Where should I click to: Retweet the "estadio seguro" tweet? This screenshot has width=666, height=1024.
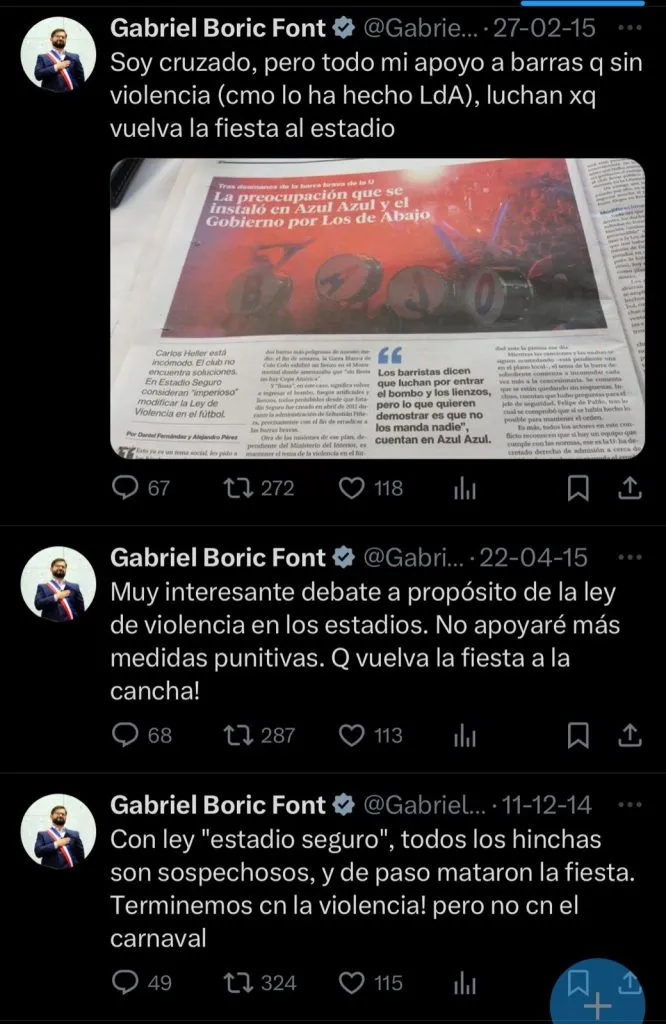tap(236, 983)
